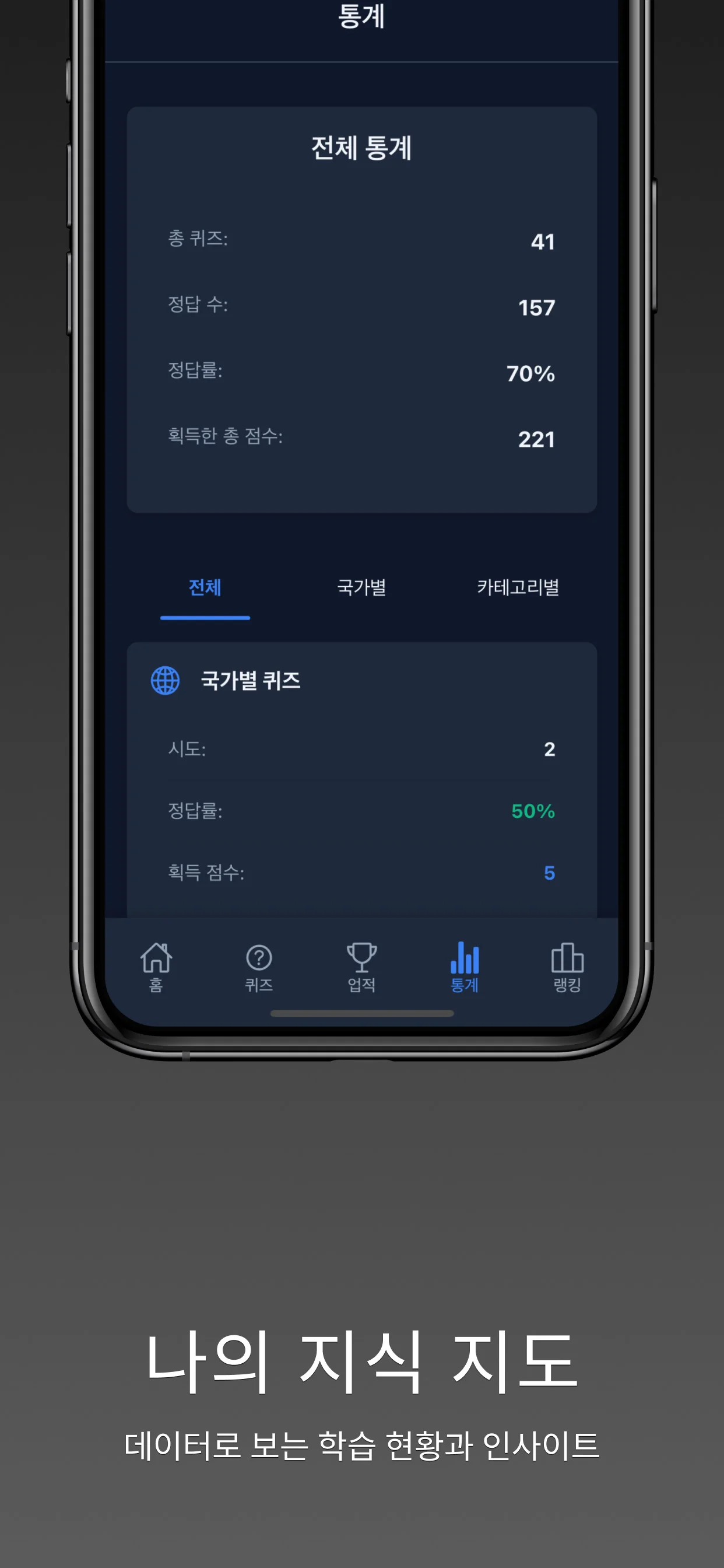Image resolution: width=724 pixels, height=1568 pixels.
Task: Open the 퀴즈 question mark icon
Action: click(258, 967)
